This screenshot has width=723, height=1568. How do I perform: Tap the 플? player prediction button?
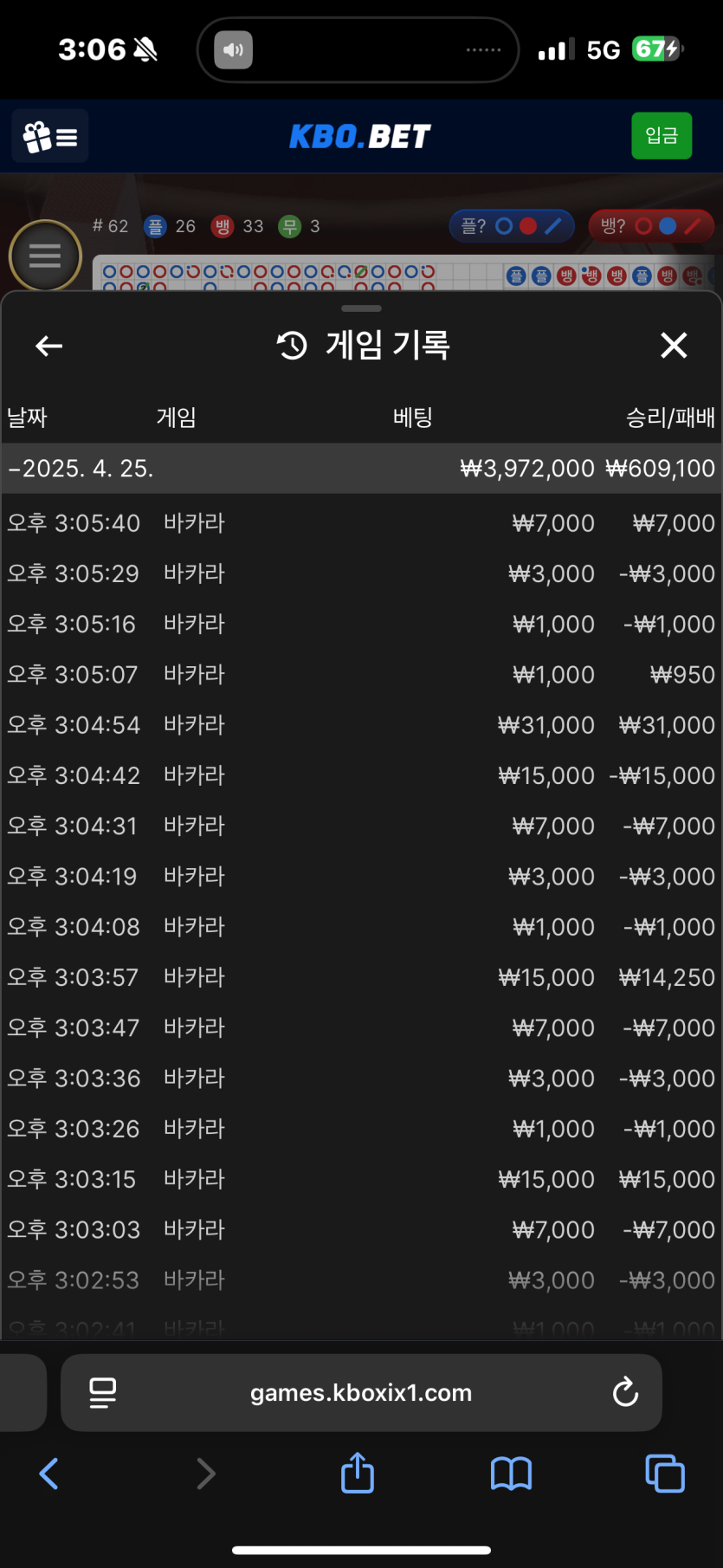pyautogui.click(x=512, y=226)
